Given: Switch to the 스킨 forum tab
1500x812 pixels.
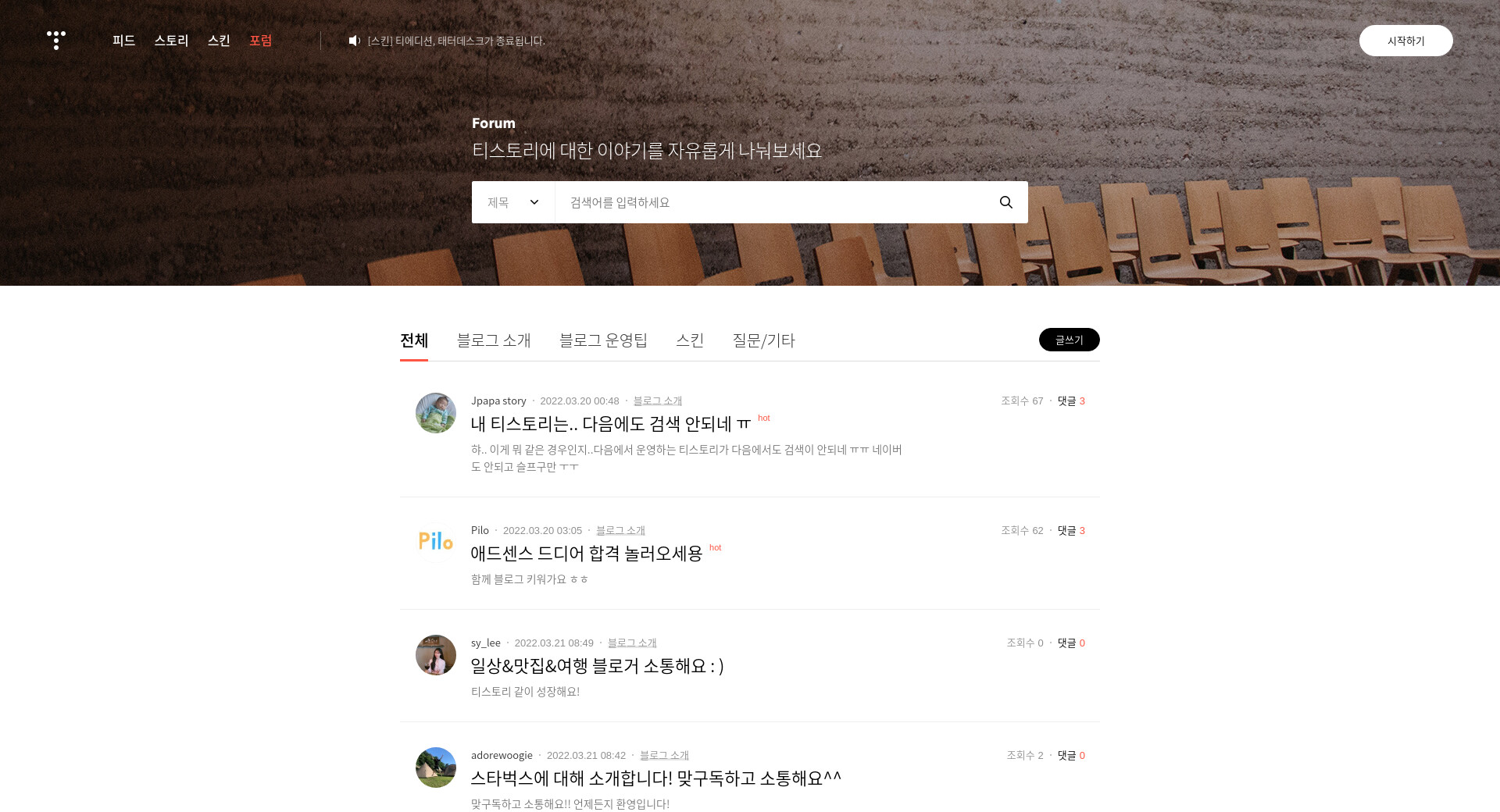Looking at the screenshot, I should point(690,340).
